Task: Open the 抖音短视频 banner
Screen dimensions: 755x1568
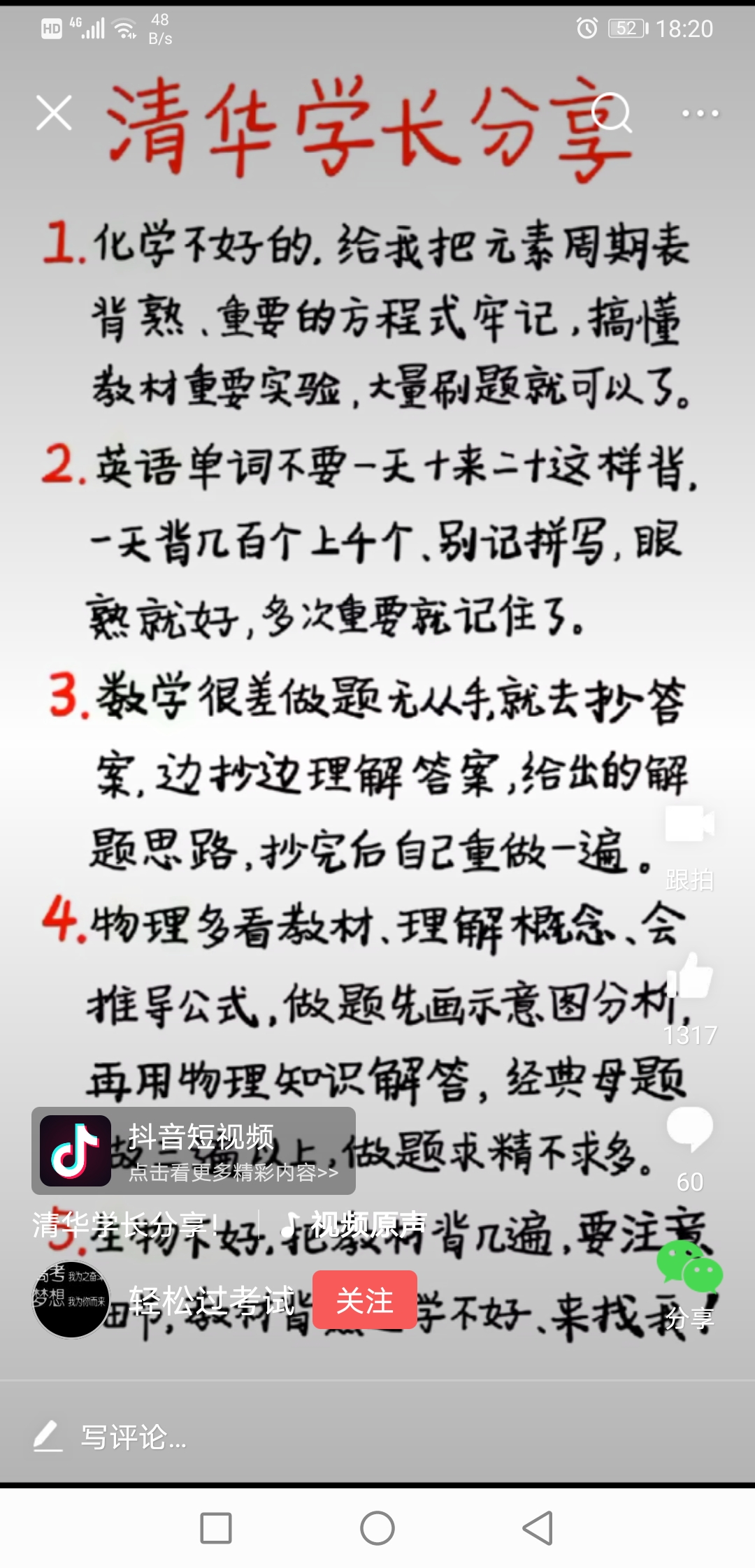Action: 194,1151
